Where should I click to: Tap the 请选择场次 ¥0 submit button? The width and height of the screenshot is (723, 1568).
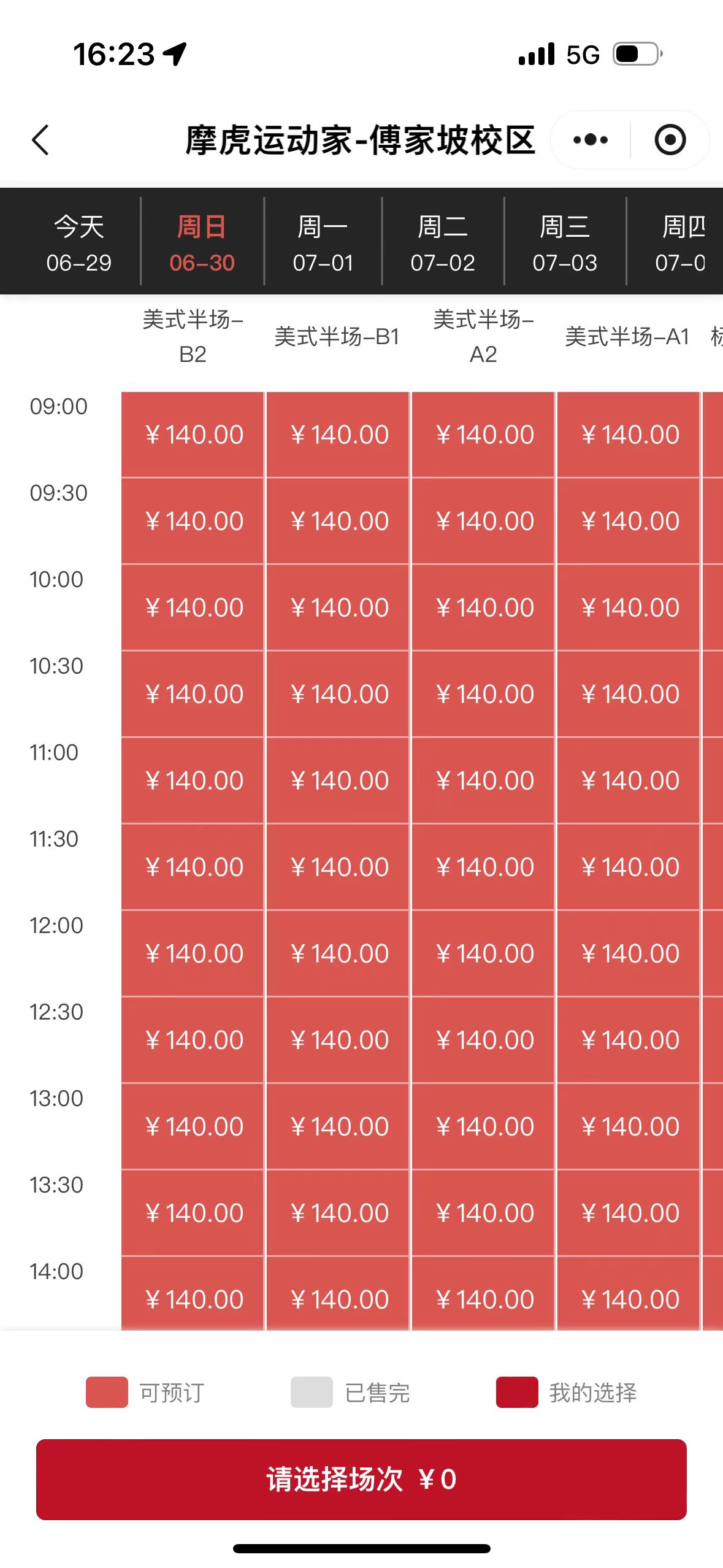361,1479
